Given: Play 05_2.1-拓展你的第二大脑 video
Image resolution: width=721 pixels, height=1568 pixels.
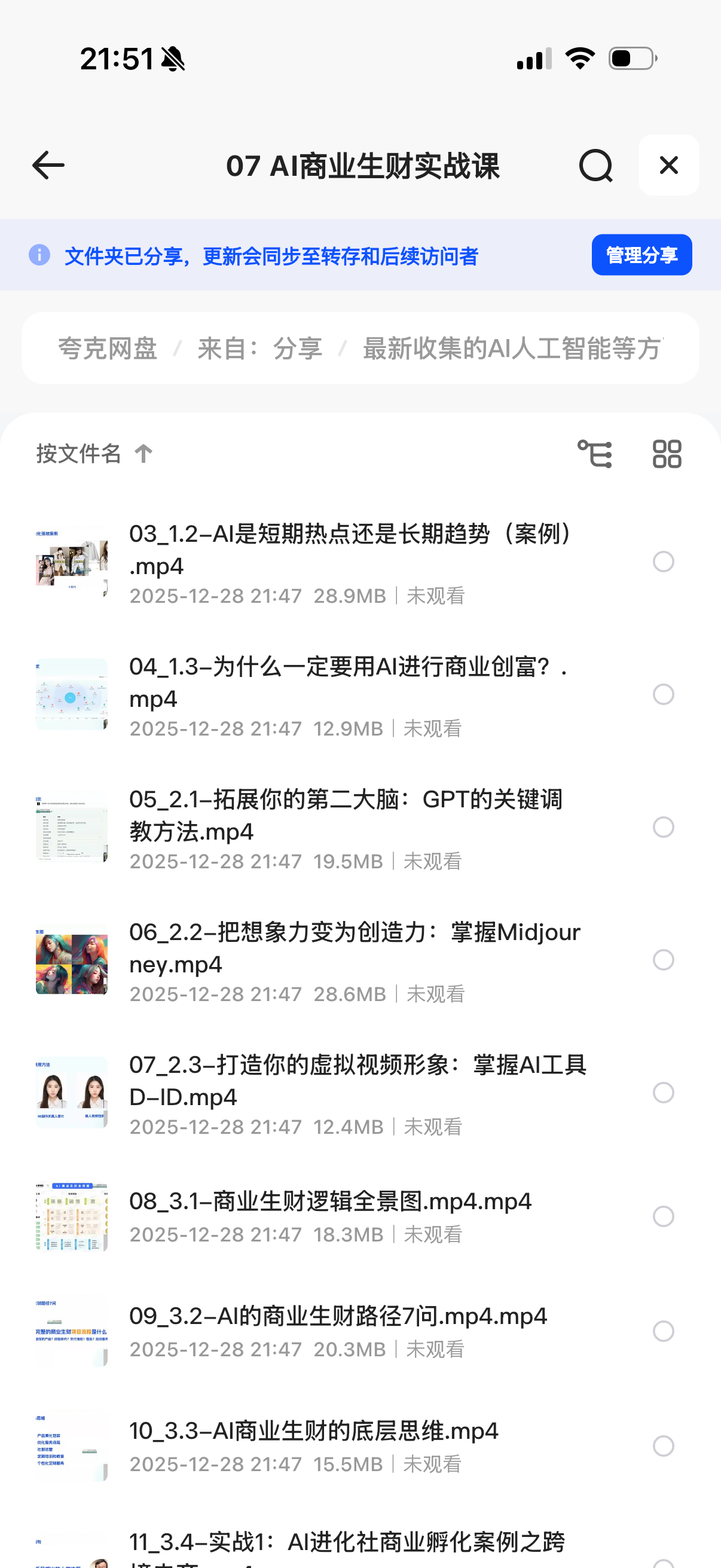Looking at the screenshot, I should tap(346, 815).
